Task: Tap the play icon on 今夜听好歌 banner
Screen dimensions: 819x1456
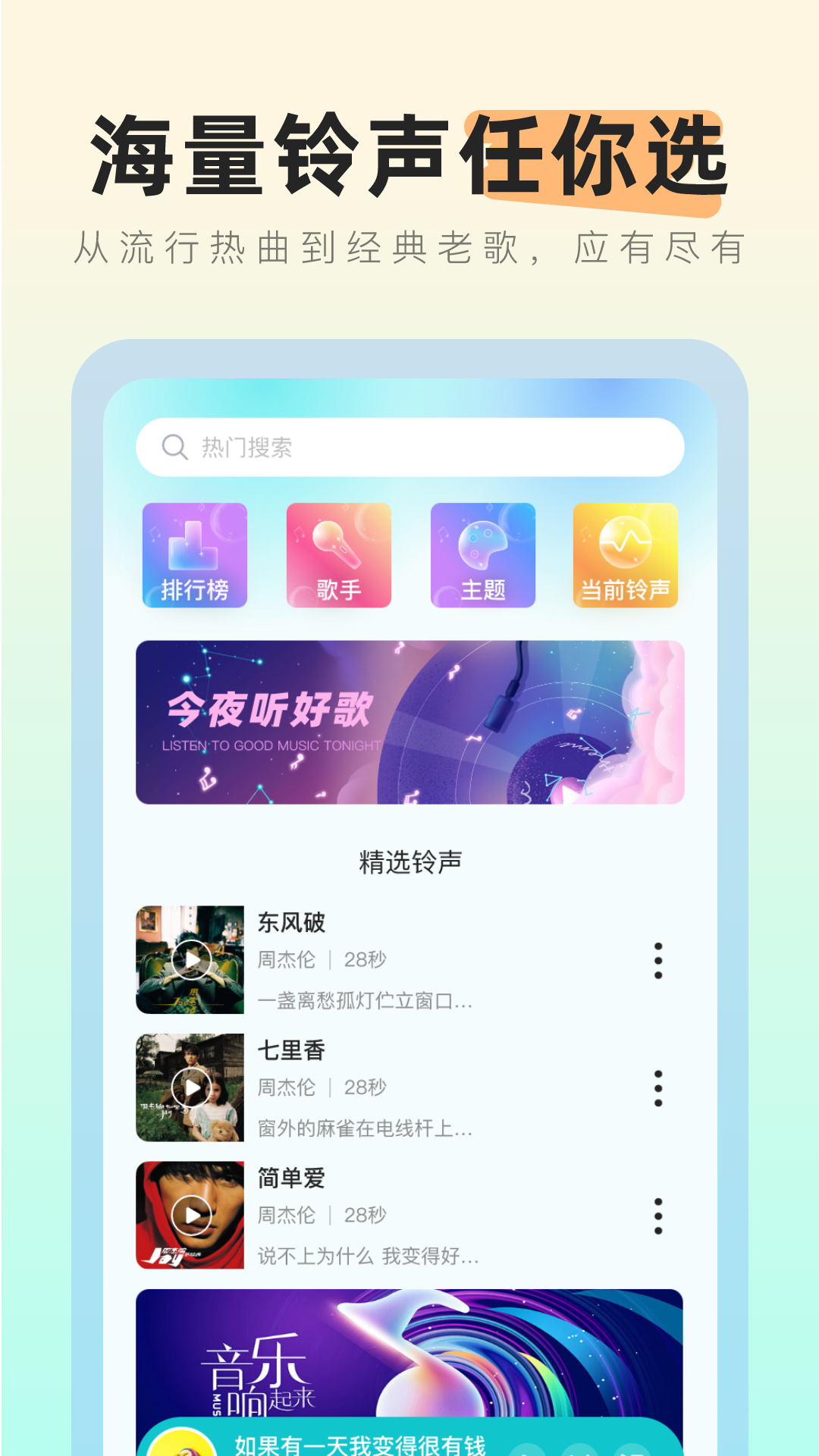Action: pos(570,795)
